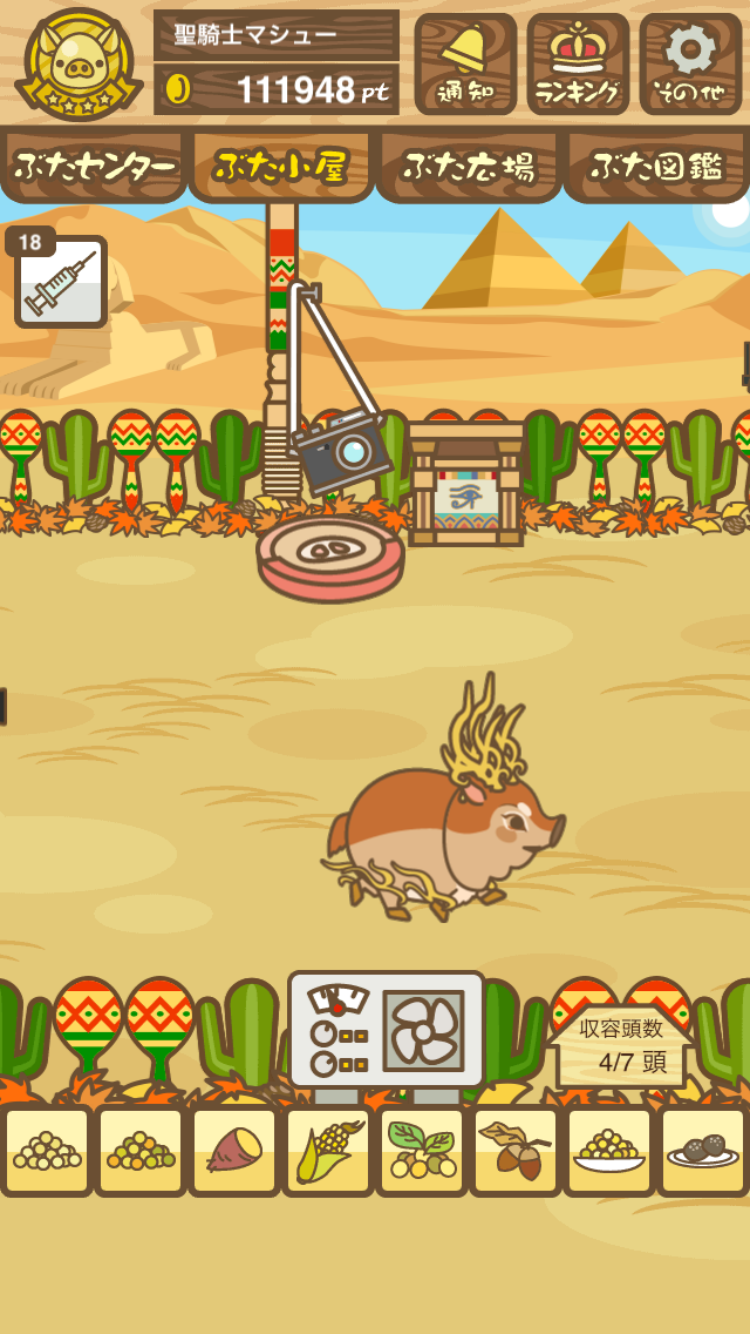Open the 通知 notifications bell
This screenshot has height=1334, width=750.
465,64
